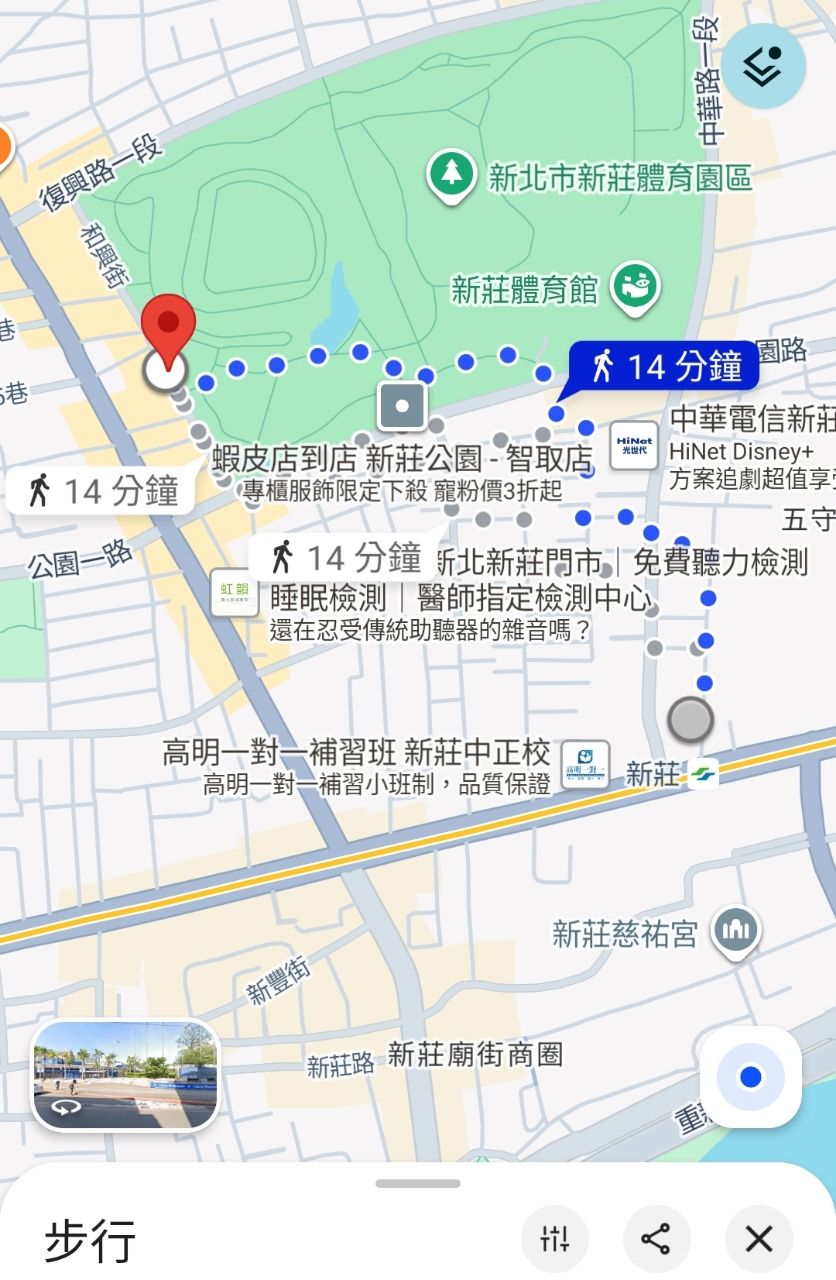Close the walking directions panel
Viewport: 836px width, 1280px height.
(x=759, y=1239)
